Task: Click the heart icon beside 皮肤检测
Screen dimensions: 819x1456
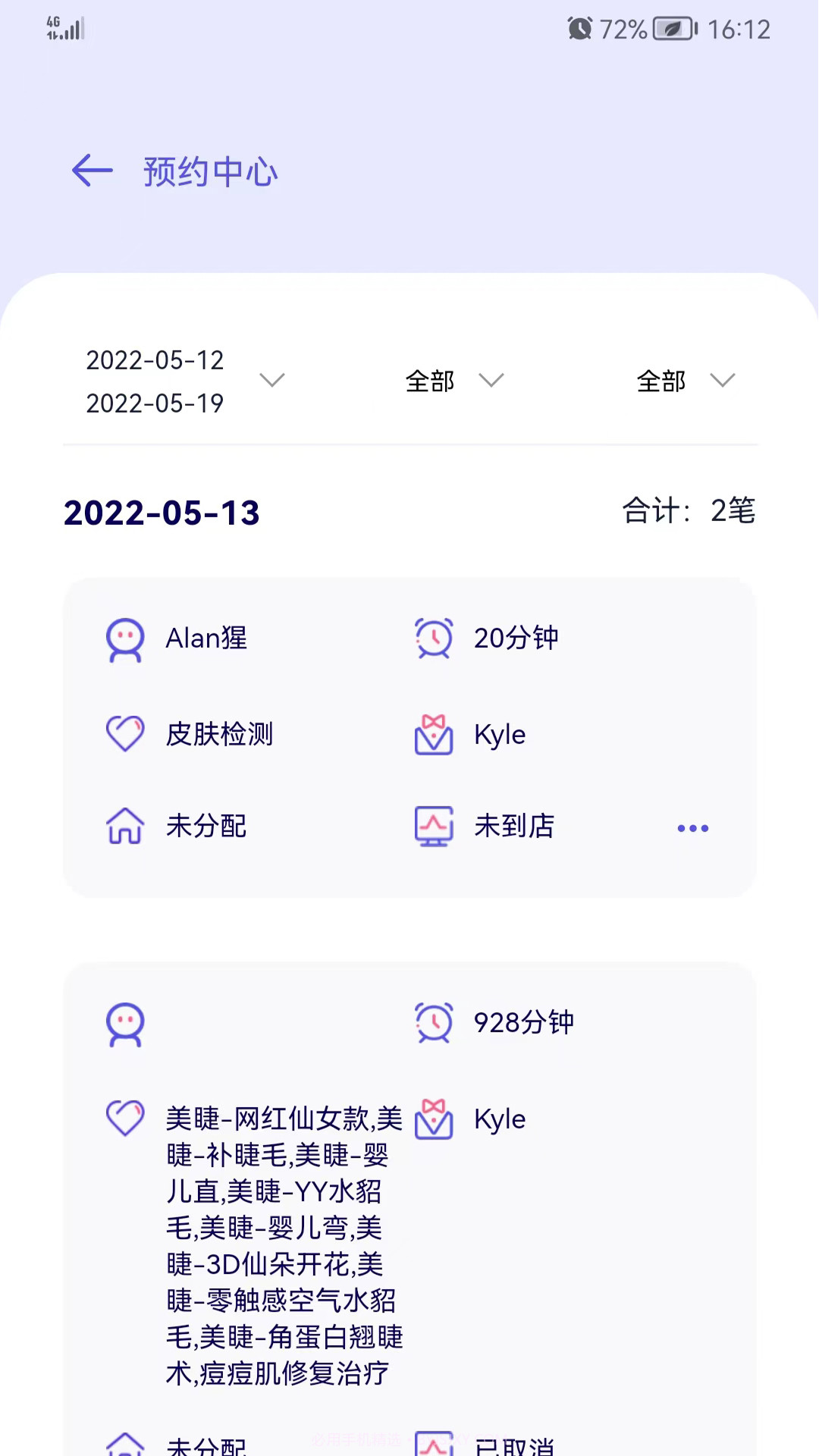Action: point(125,734)
